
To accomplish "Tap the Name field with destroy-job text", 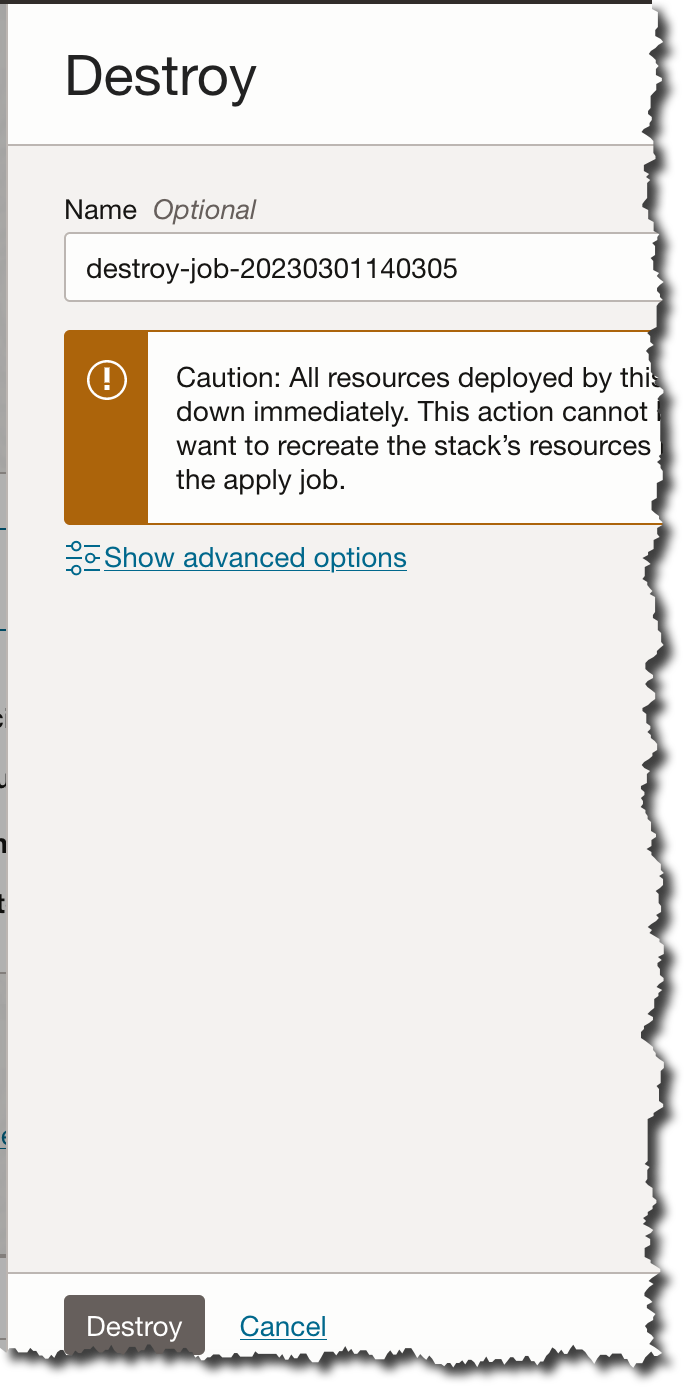I will [360, 268].
